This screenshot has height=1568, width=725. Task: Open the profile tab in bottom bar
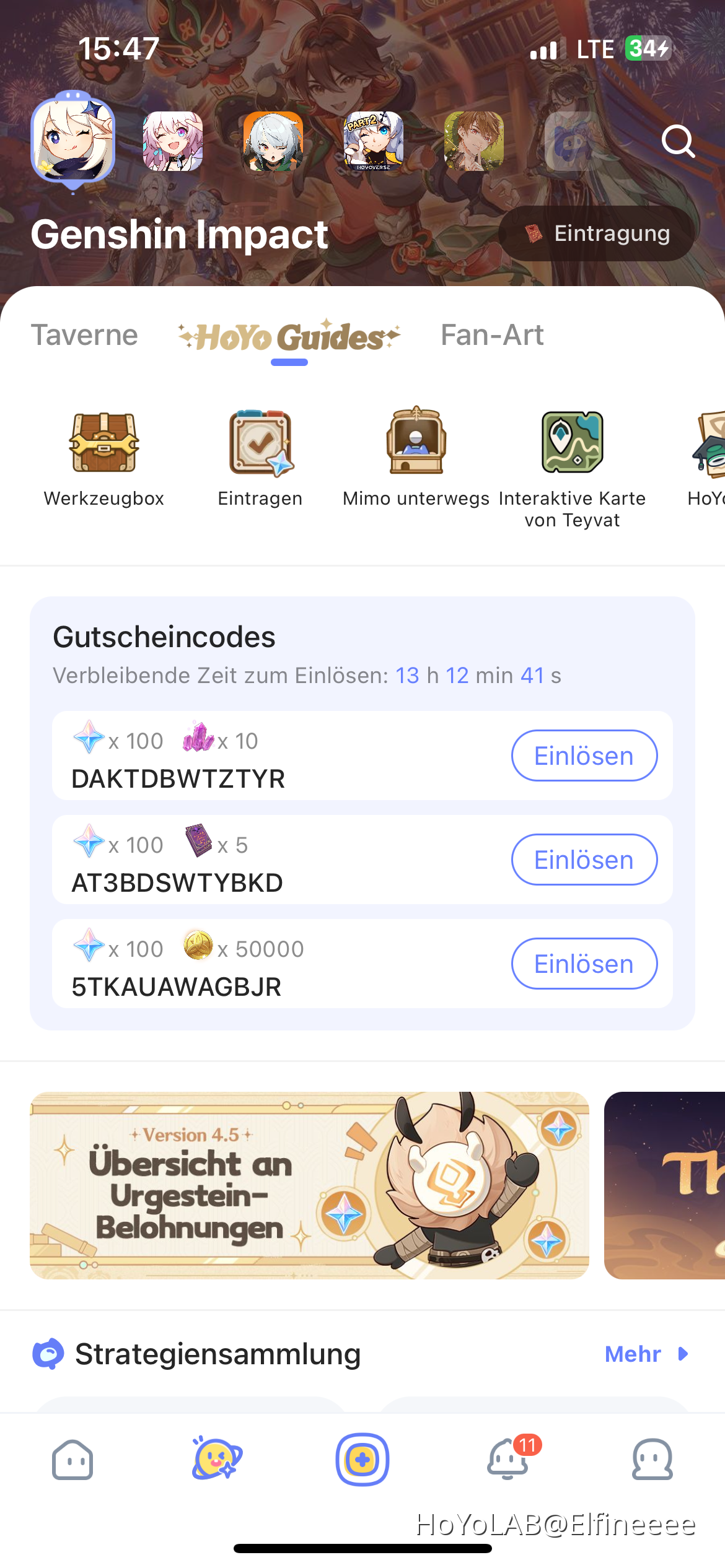tap(652, 1460)
